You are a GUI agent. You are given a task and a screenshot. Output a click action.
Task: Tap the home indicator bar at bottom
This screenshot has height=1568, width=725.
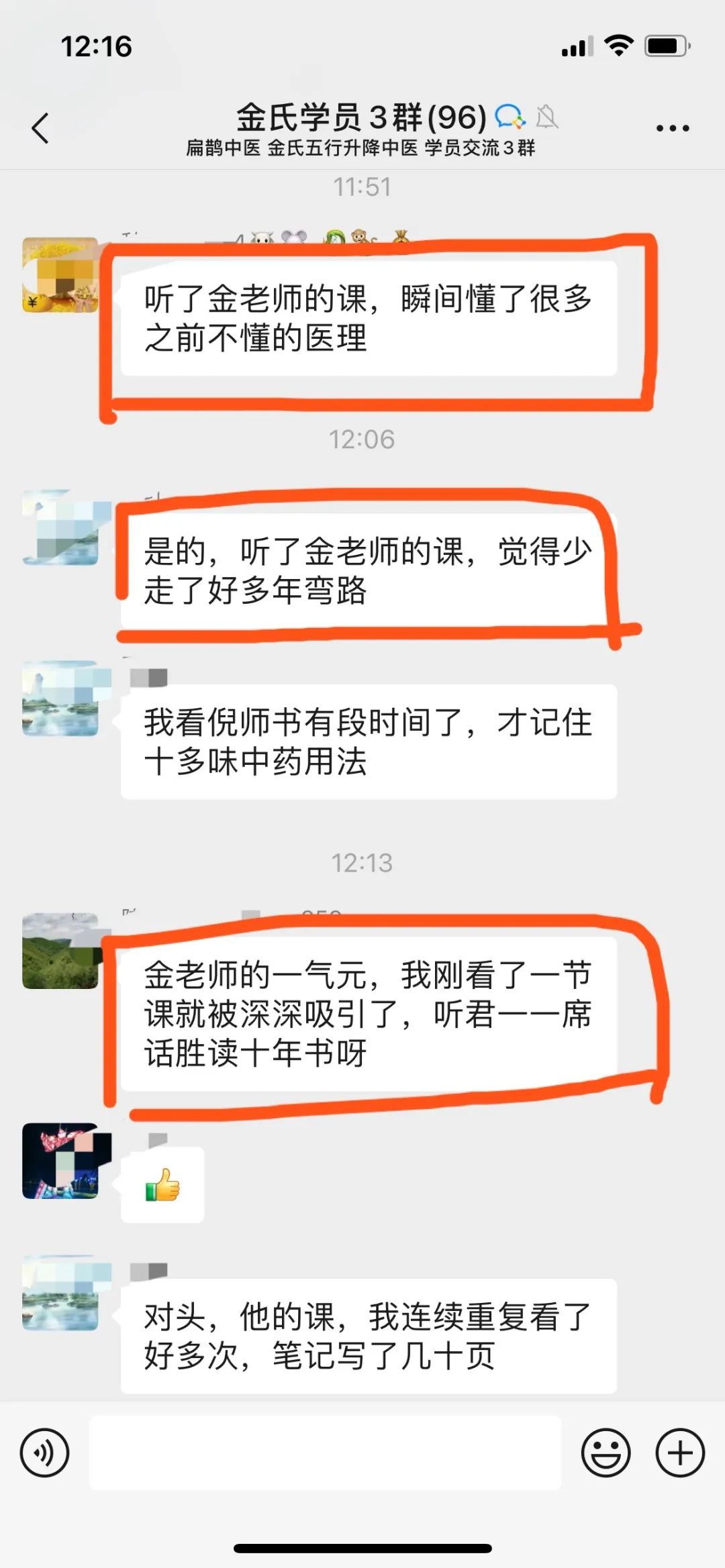(x=362, y=1549)
